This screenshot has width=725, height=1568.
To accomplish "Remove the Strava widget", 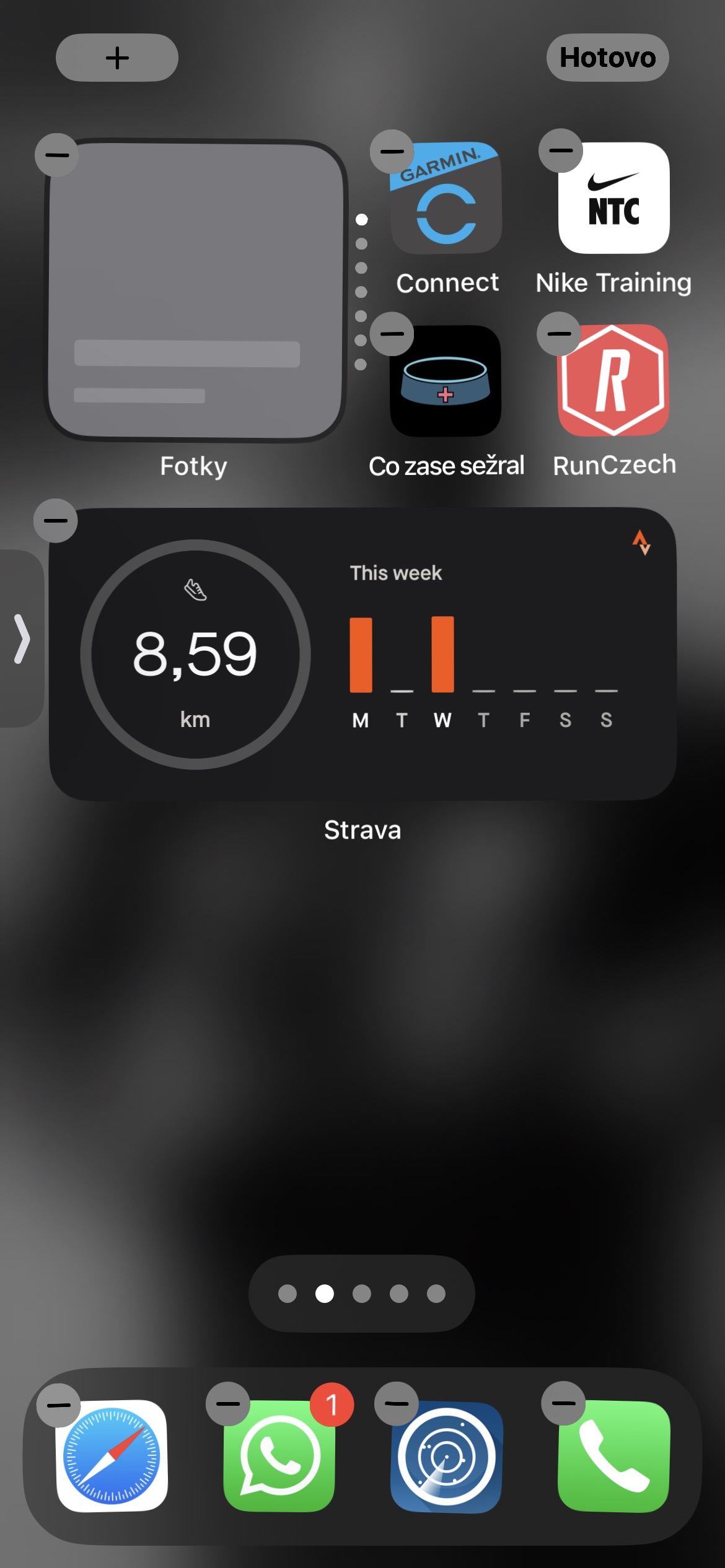I will pyautogui.click(x=56, y=520).
